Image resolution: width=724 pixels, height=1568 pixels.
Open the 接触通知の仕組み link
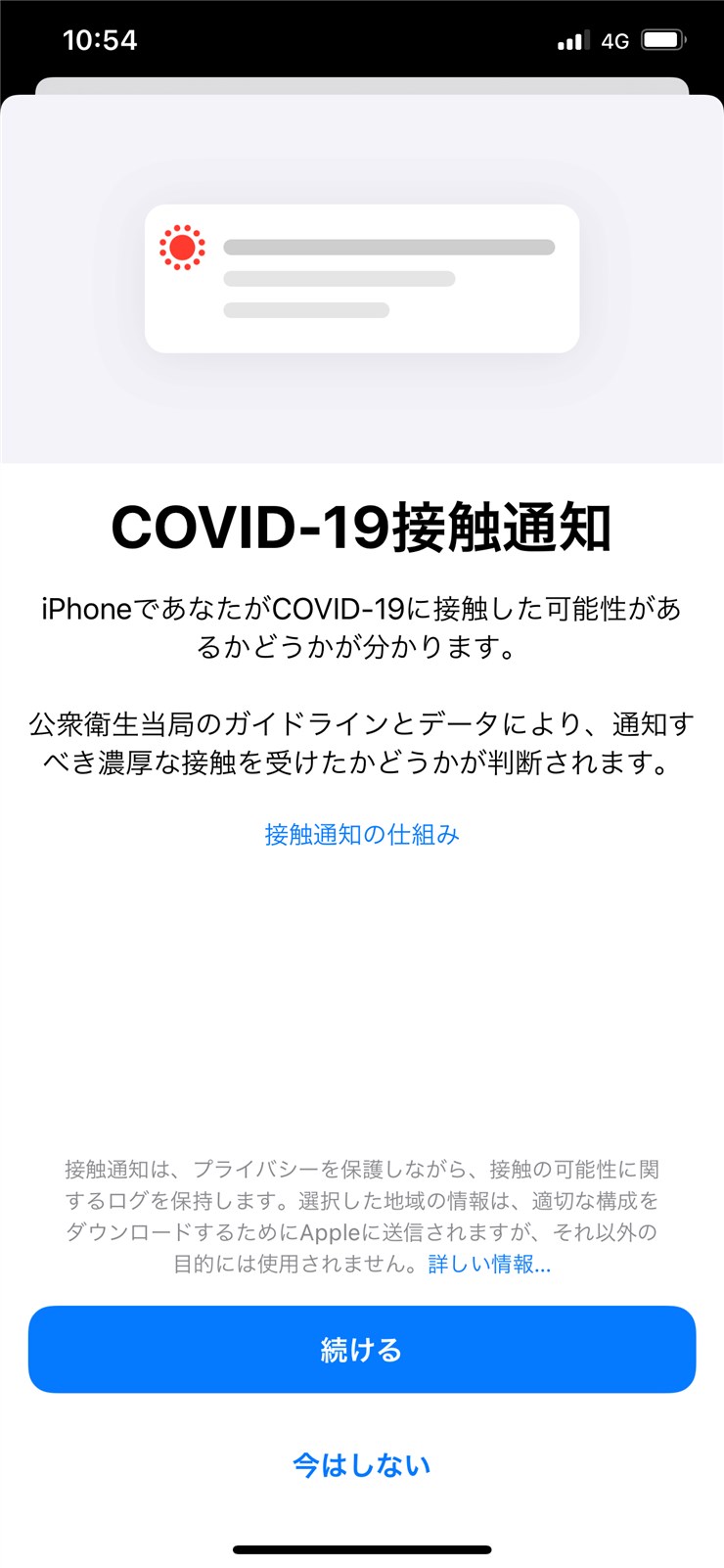pyautogui.click(x=362, y=835)
